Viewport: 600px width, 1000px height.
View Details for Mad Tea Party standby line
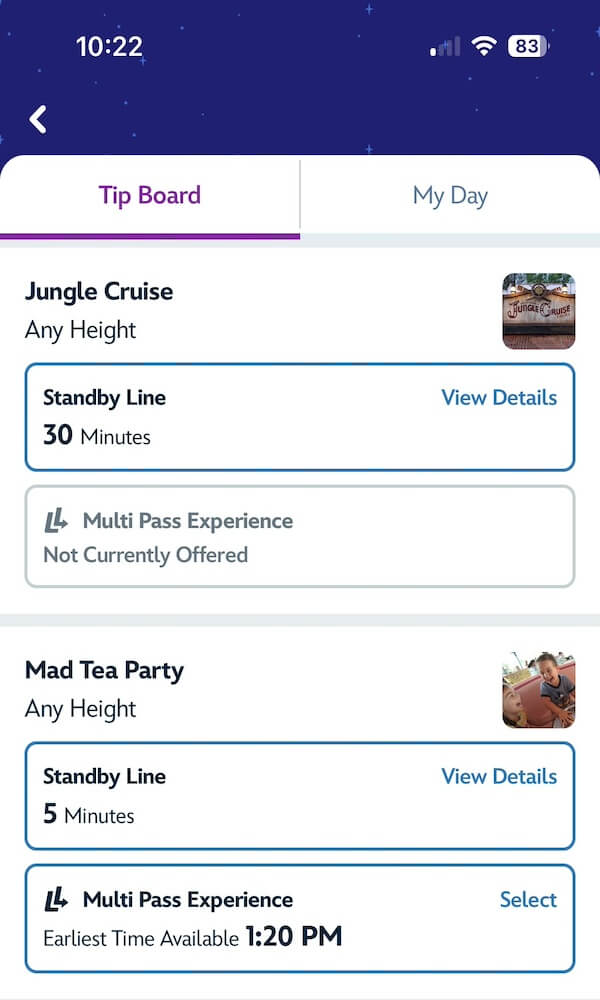[x=499, y=777]
